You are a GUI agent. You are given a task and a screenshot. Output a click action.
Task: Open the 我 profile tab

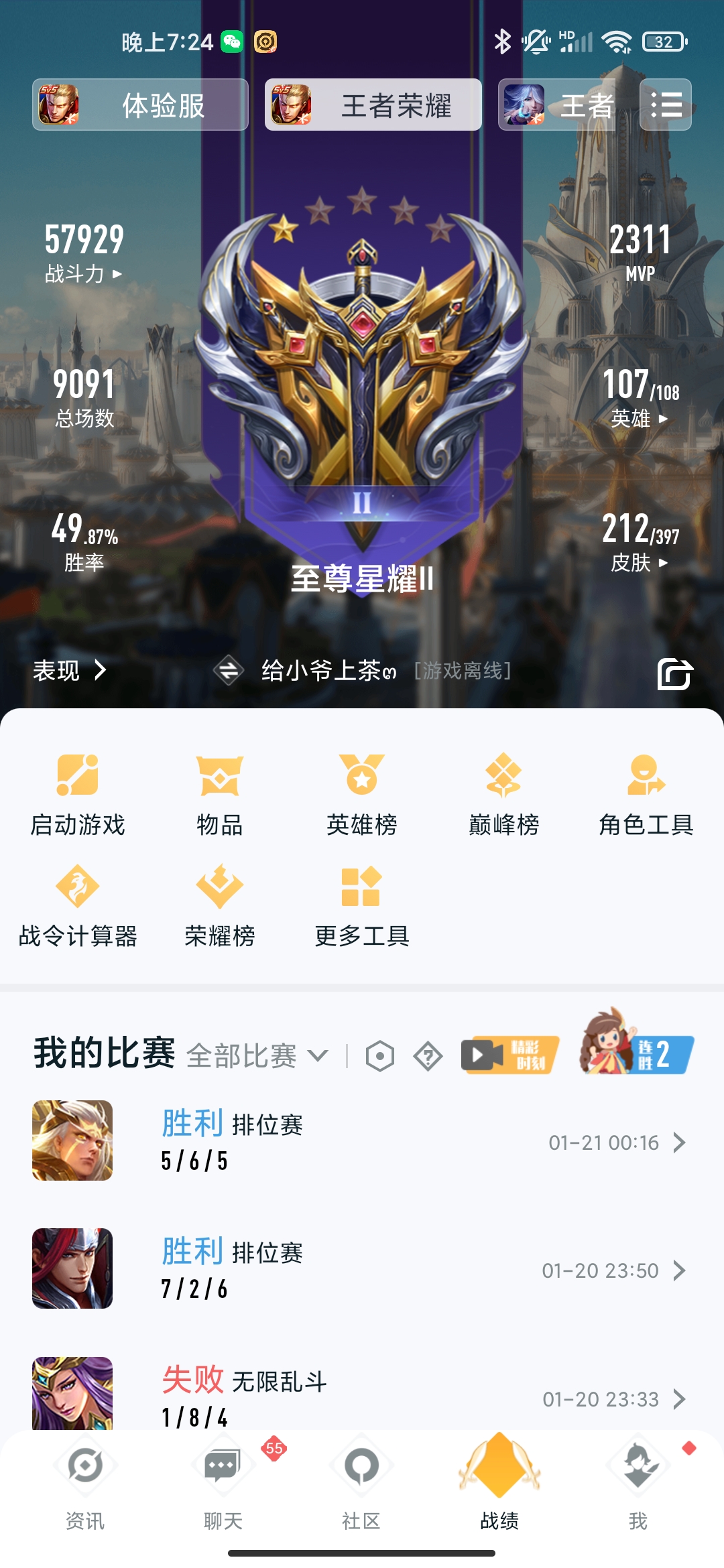pyautogui.click(x=638, y=1482)
